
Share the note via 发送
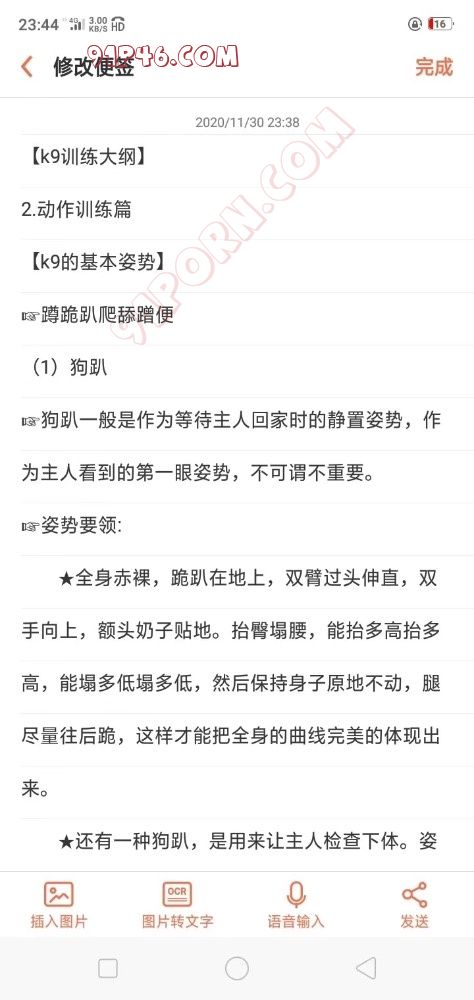tap(414, 904)
